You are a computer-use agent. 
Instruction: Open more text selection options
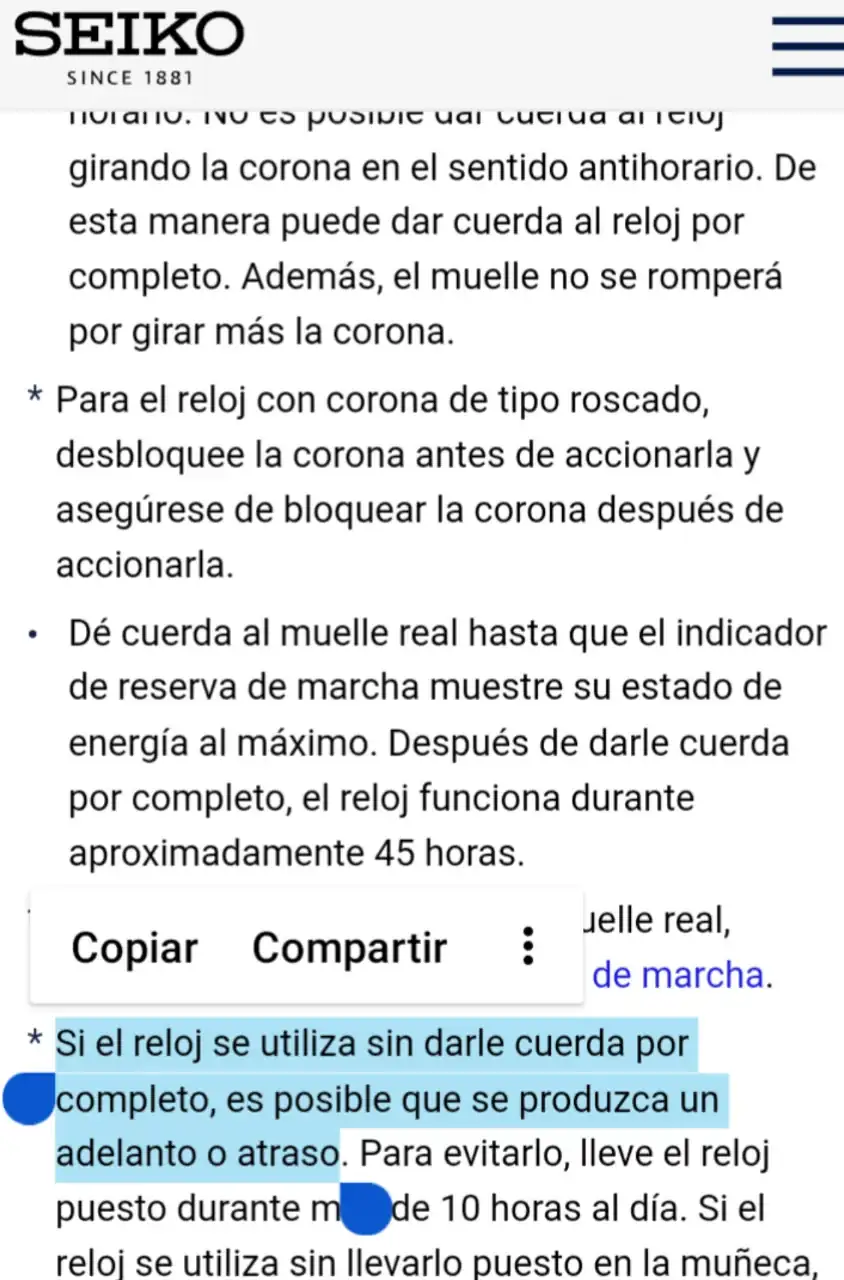pyautogui.click(x=529, y=946)
